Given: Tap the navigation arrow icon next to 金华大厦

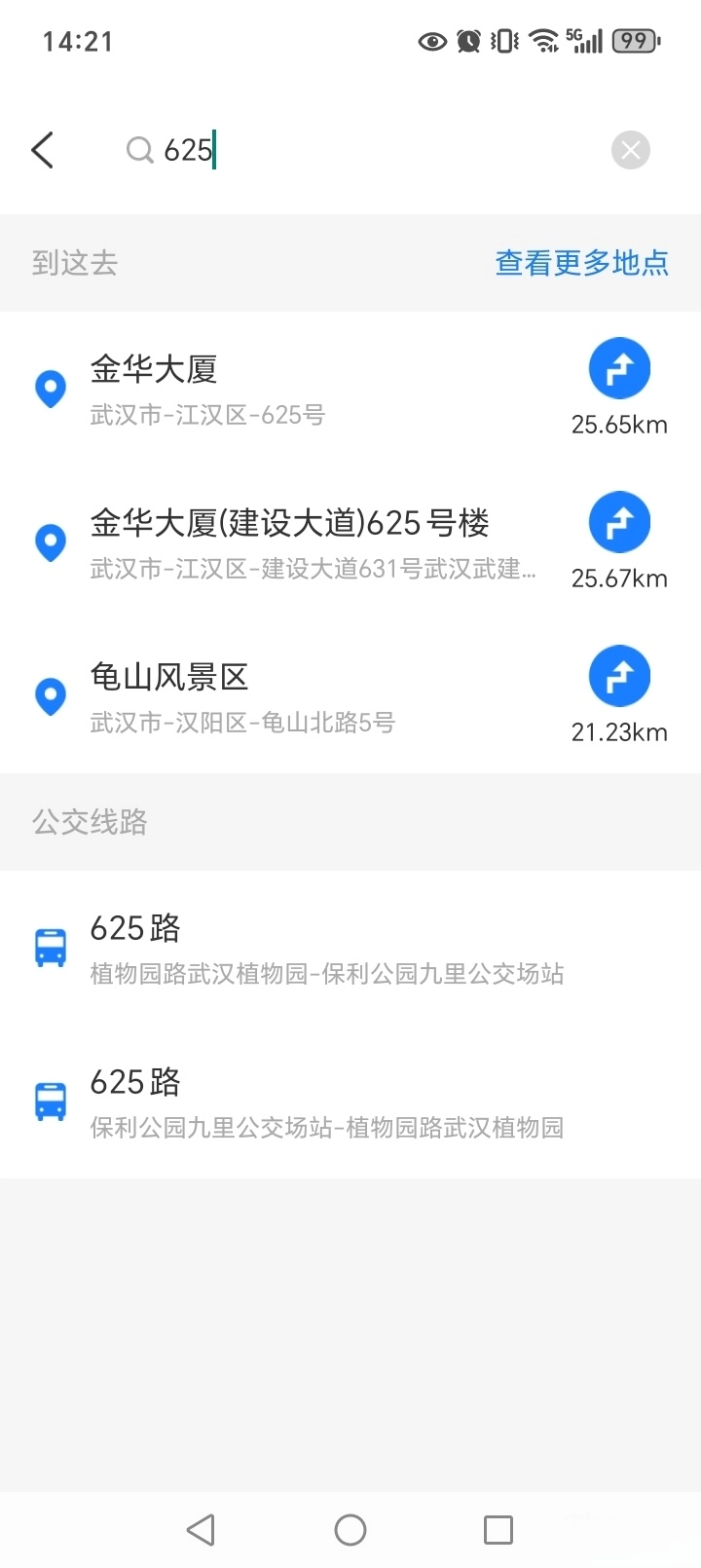Looking at the screenshot, I should 619,367.
